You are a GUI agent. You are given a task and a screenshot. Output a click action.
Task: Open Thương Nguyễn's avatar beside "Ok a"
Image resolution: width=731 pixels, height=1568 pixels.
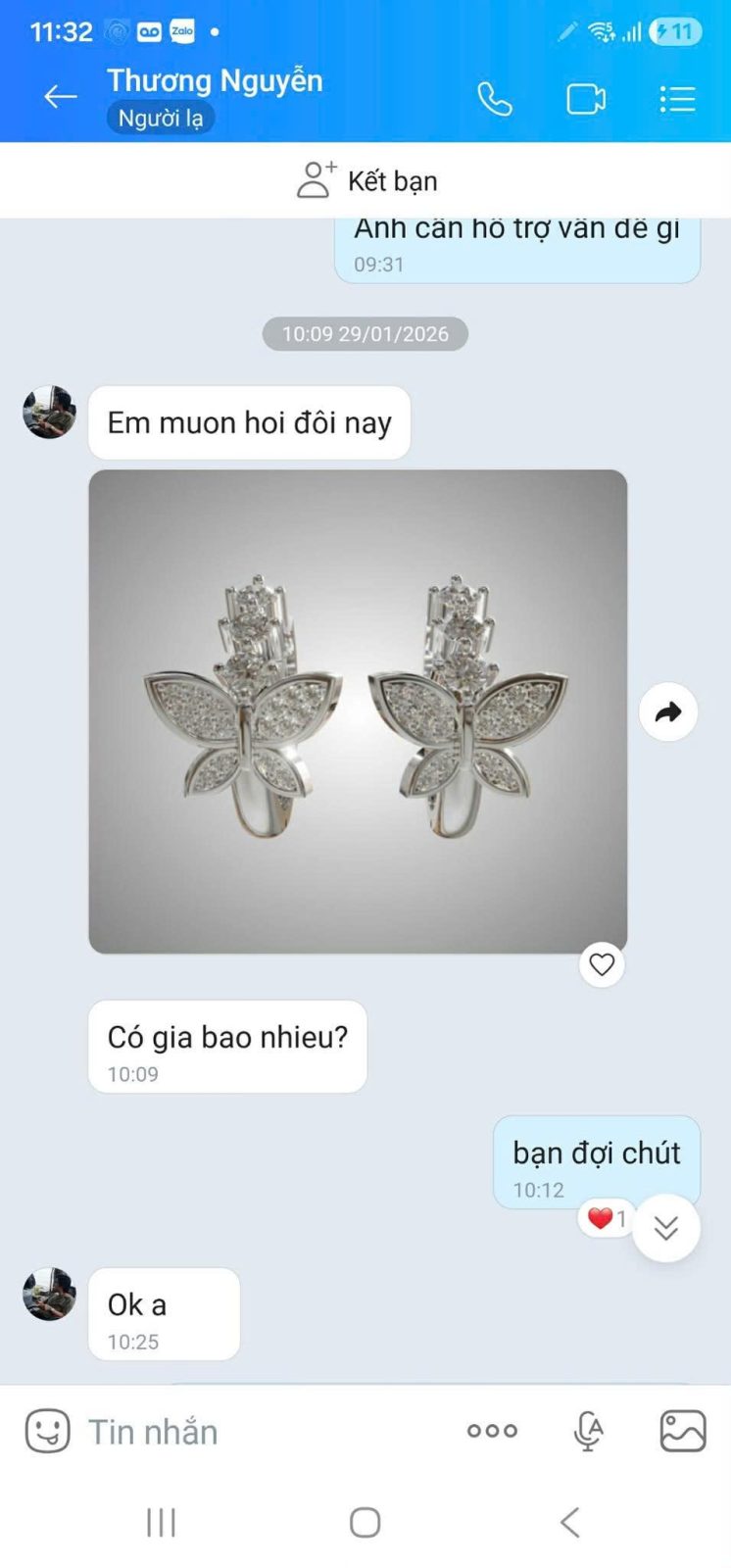[49, 1294]
